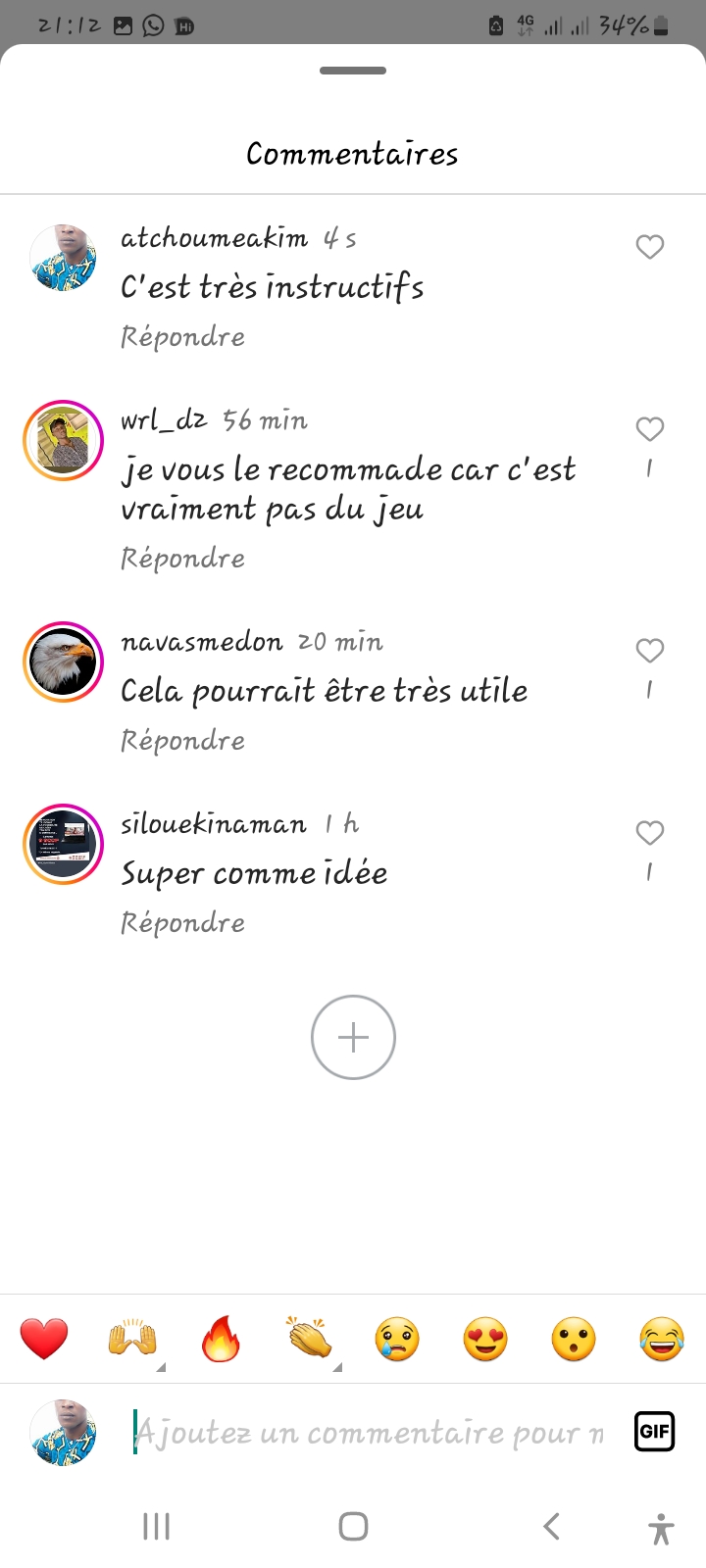Open wrl_dz's profile picture
706x1568 pixels.
pos(63,441)
